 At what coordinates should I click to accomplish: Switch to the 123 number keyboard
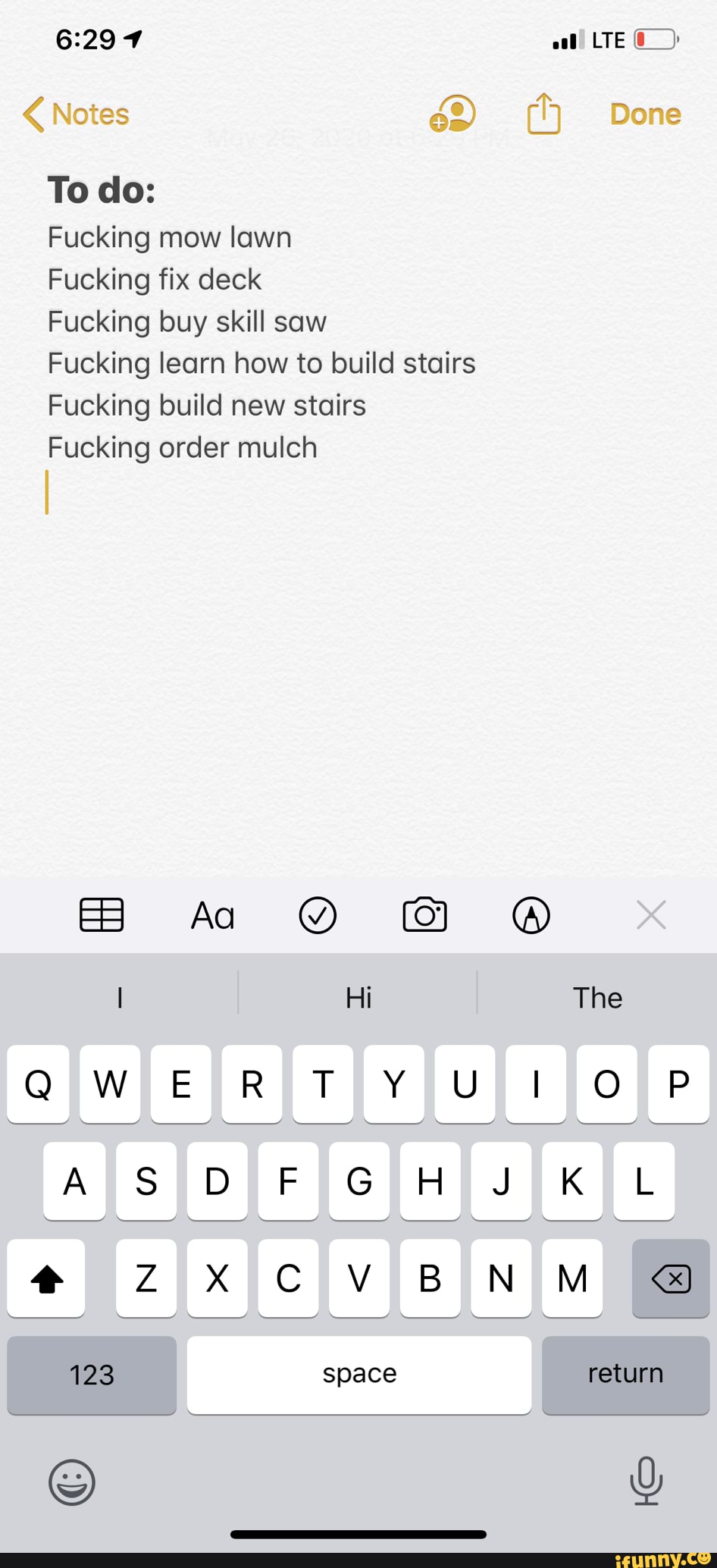(92, 1375)
